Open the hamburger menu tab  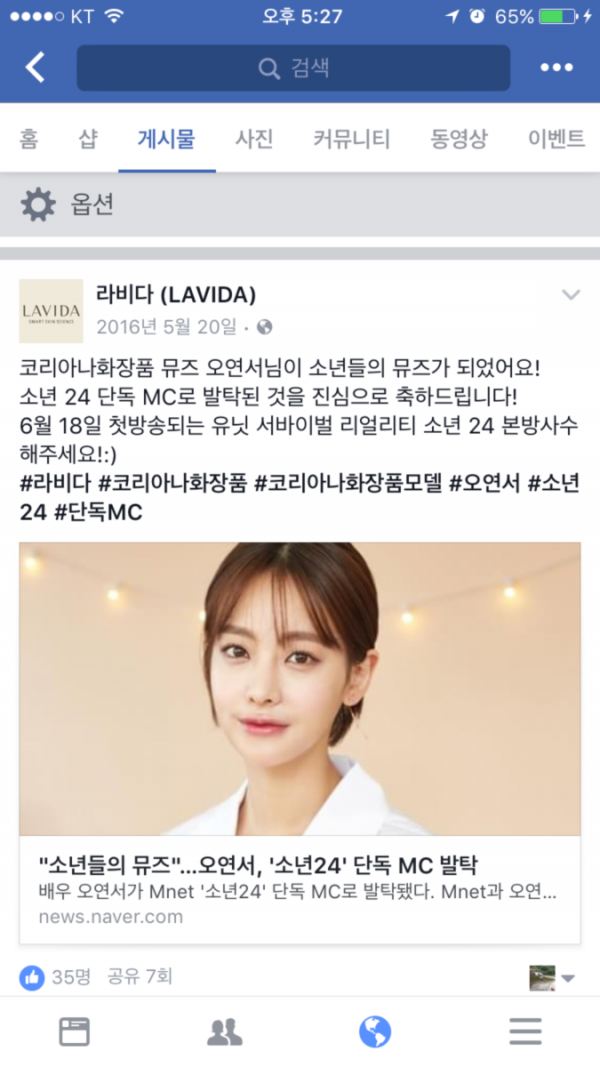point(525,1031)
